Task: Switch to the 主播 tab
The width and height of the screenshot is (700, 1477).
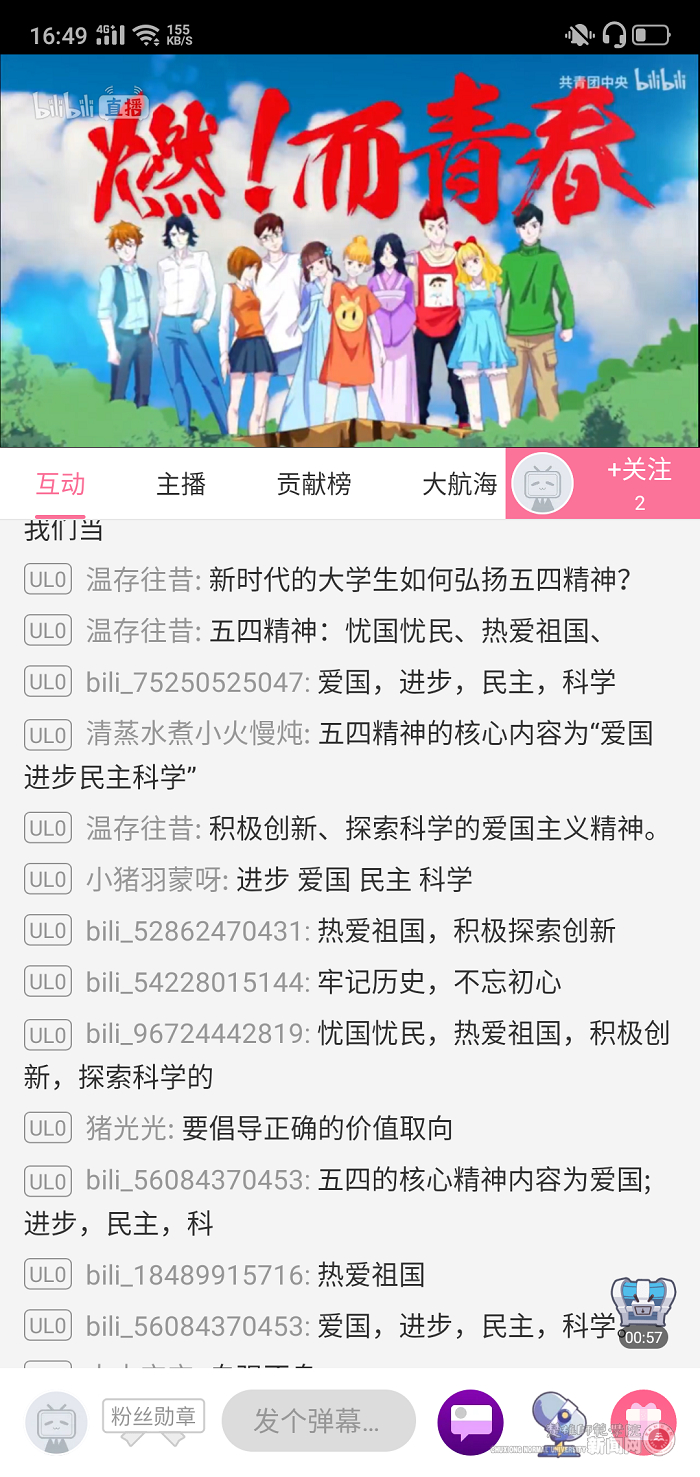Action: [181, 484]
